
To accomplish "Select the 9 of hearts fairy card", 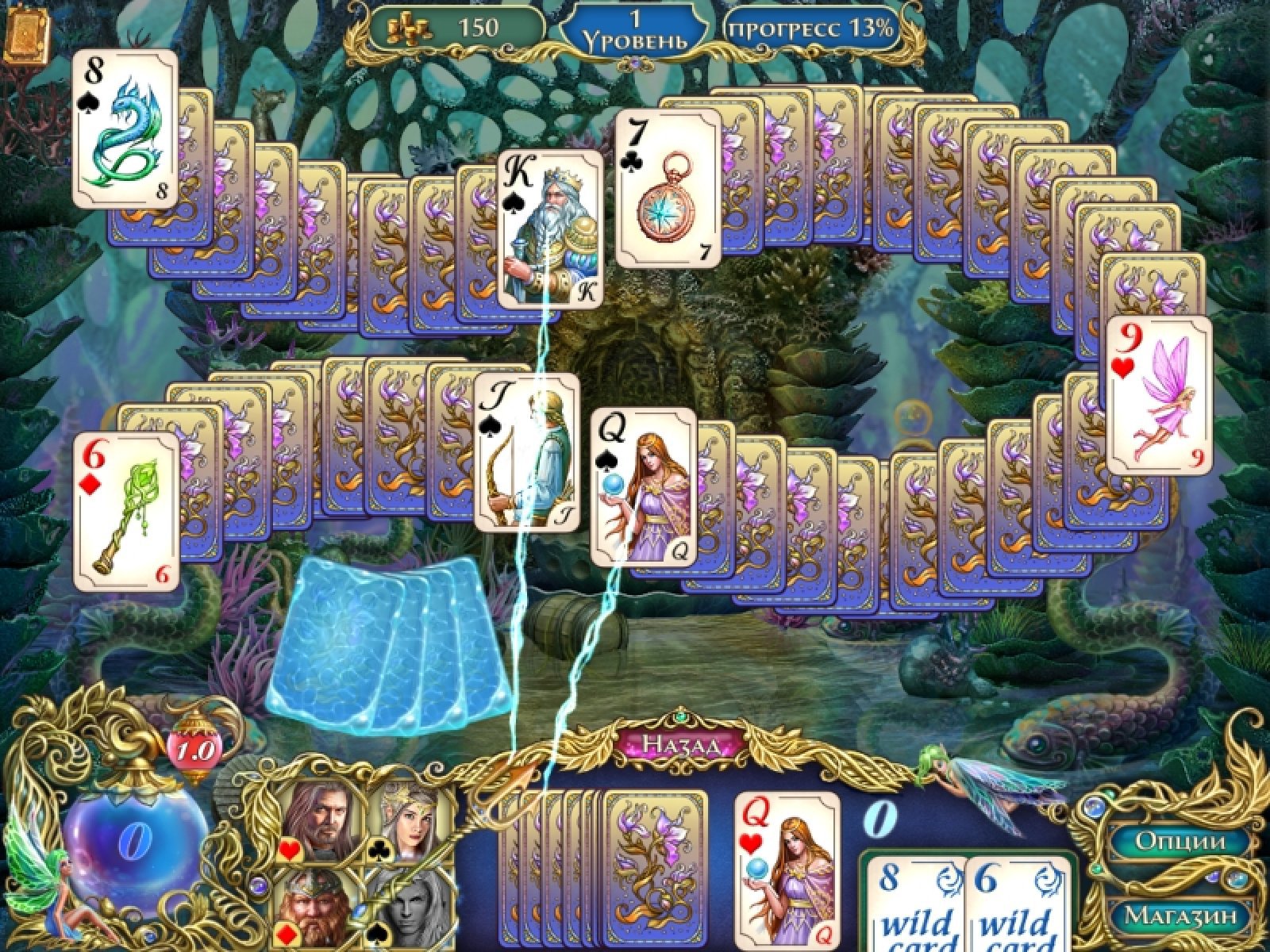I will (1158, 394).
